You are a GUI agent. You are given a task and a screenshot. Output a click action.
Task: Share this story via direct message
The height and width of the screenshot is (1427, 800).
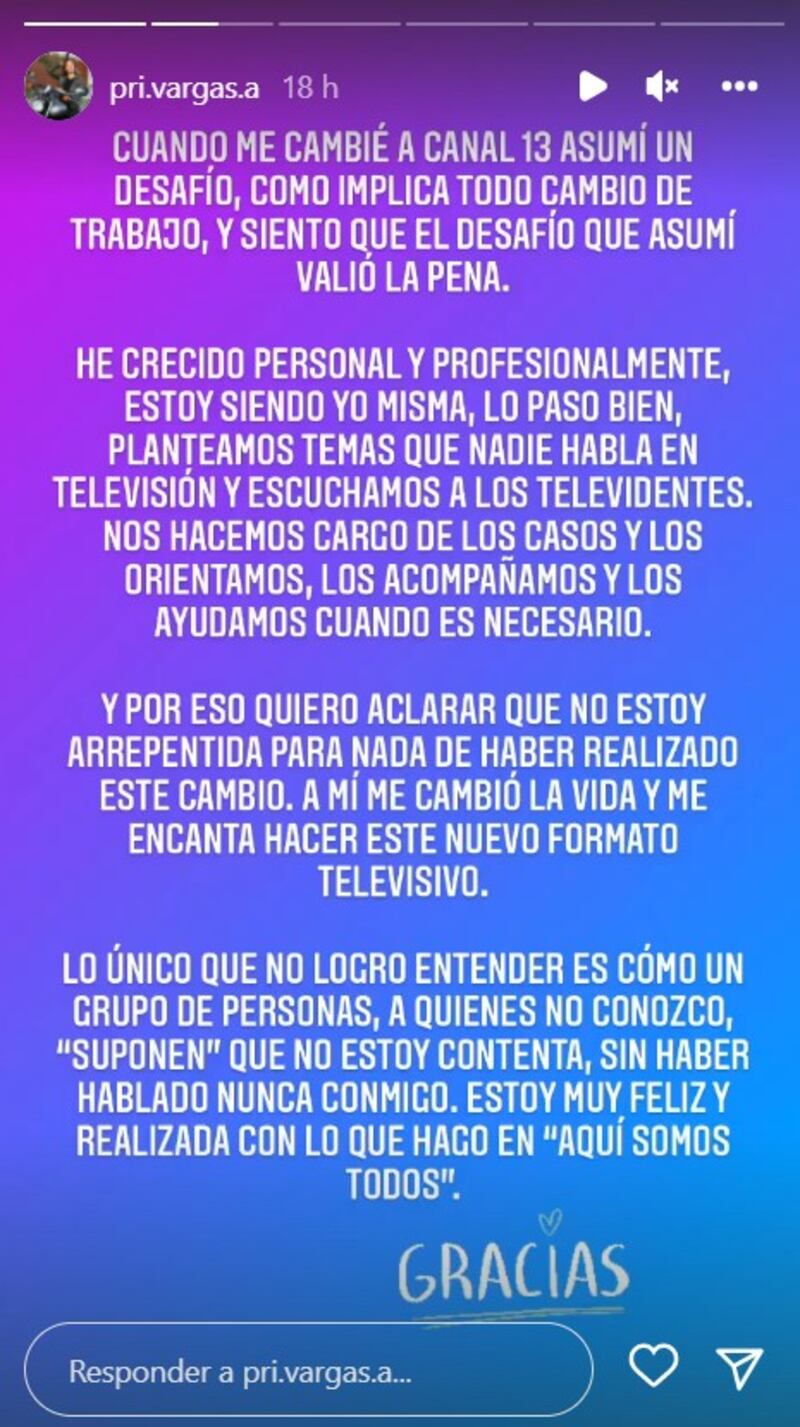pos(740,1368)
